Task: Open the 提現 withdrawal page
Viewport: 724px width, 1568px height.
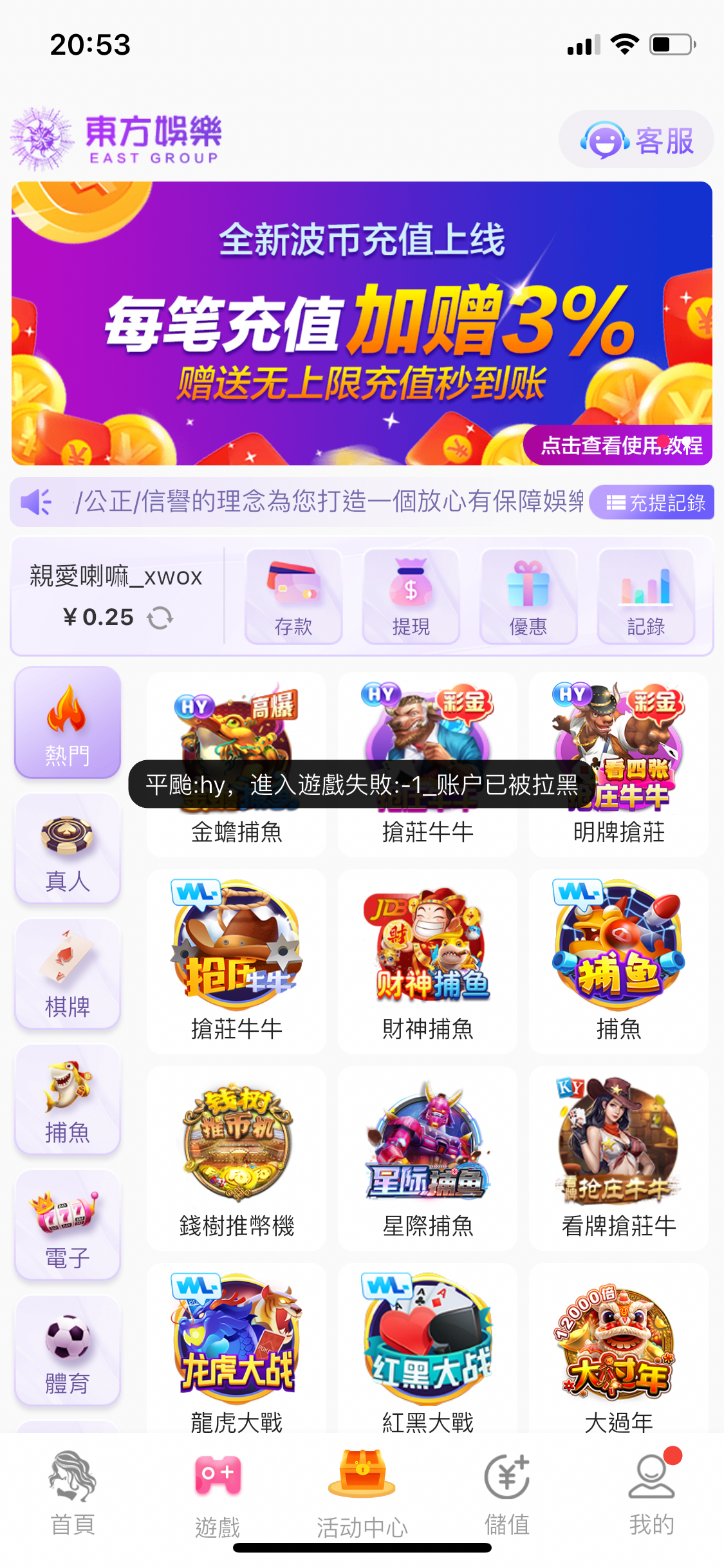Action: 411,596
